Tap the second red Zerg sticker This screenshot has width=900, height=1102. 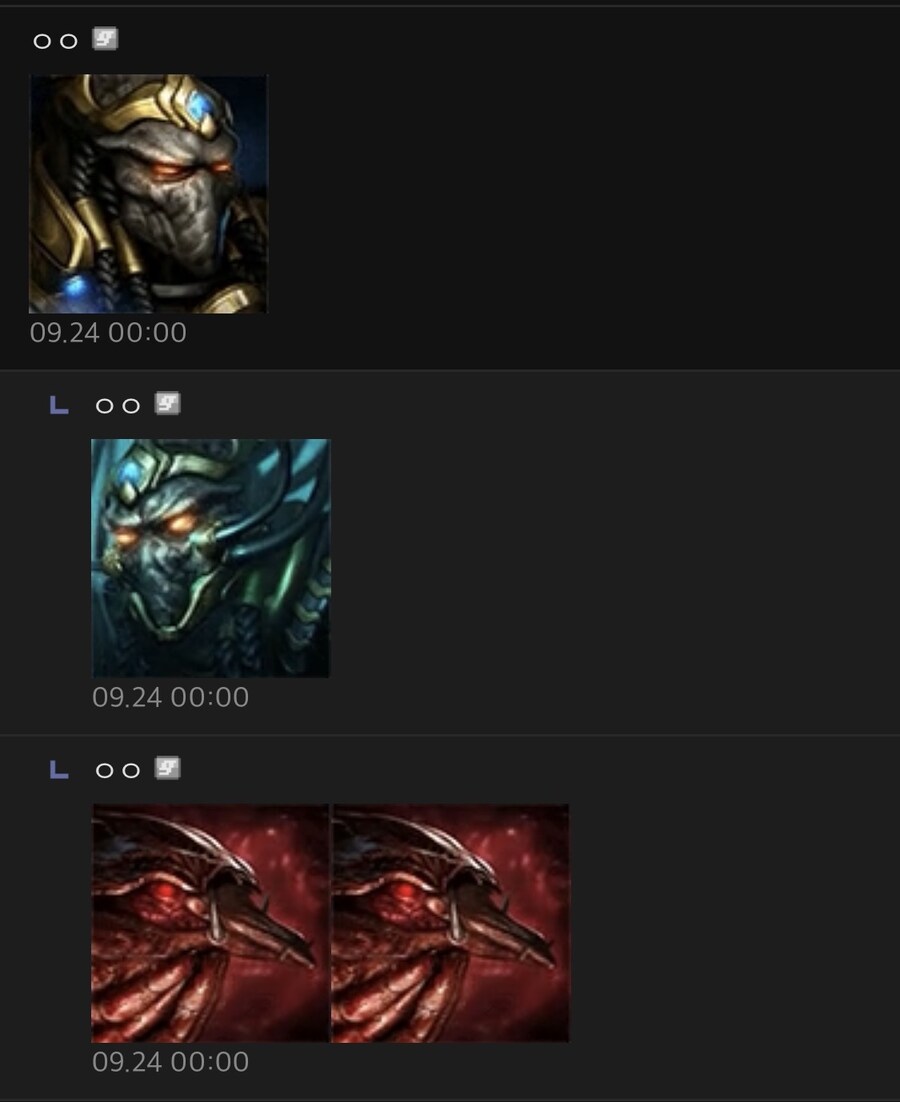450,923
